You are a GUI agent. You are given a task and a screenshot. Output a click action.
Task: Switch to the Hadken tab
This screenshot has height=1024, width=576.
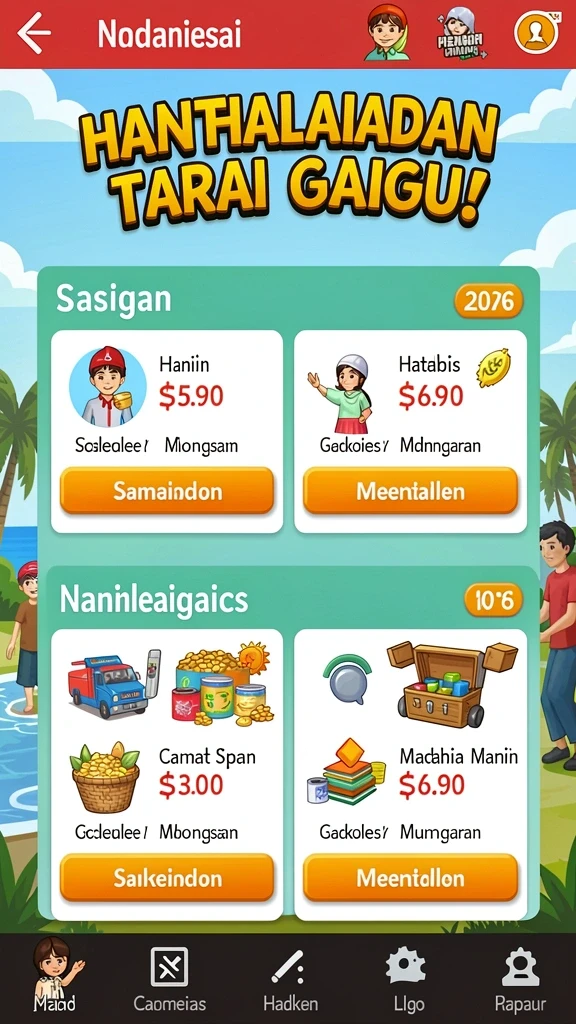point(290,978)
